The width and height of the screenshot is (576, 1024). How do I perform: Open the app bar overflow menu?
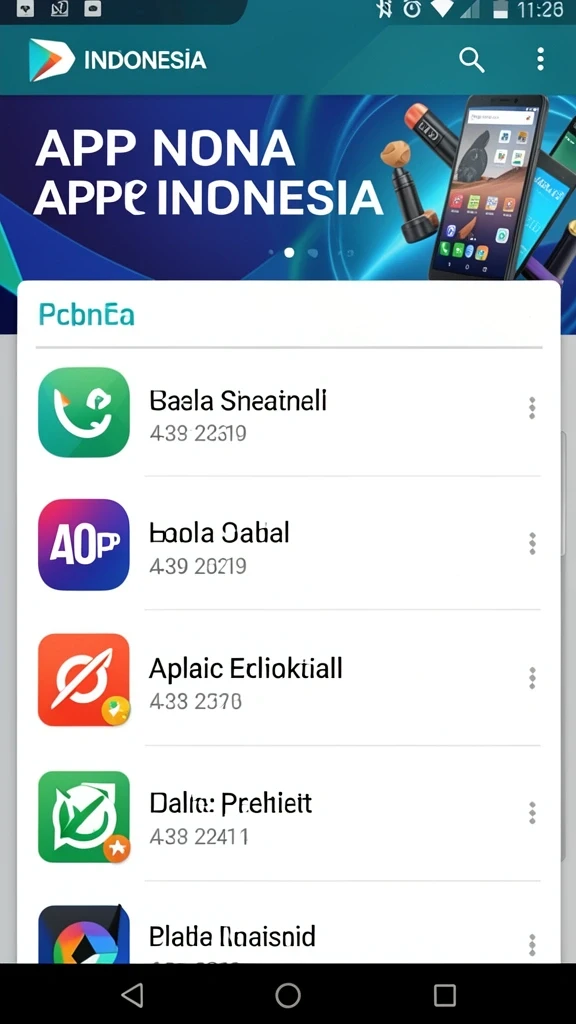(540, 59)
